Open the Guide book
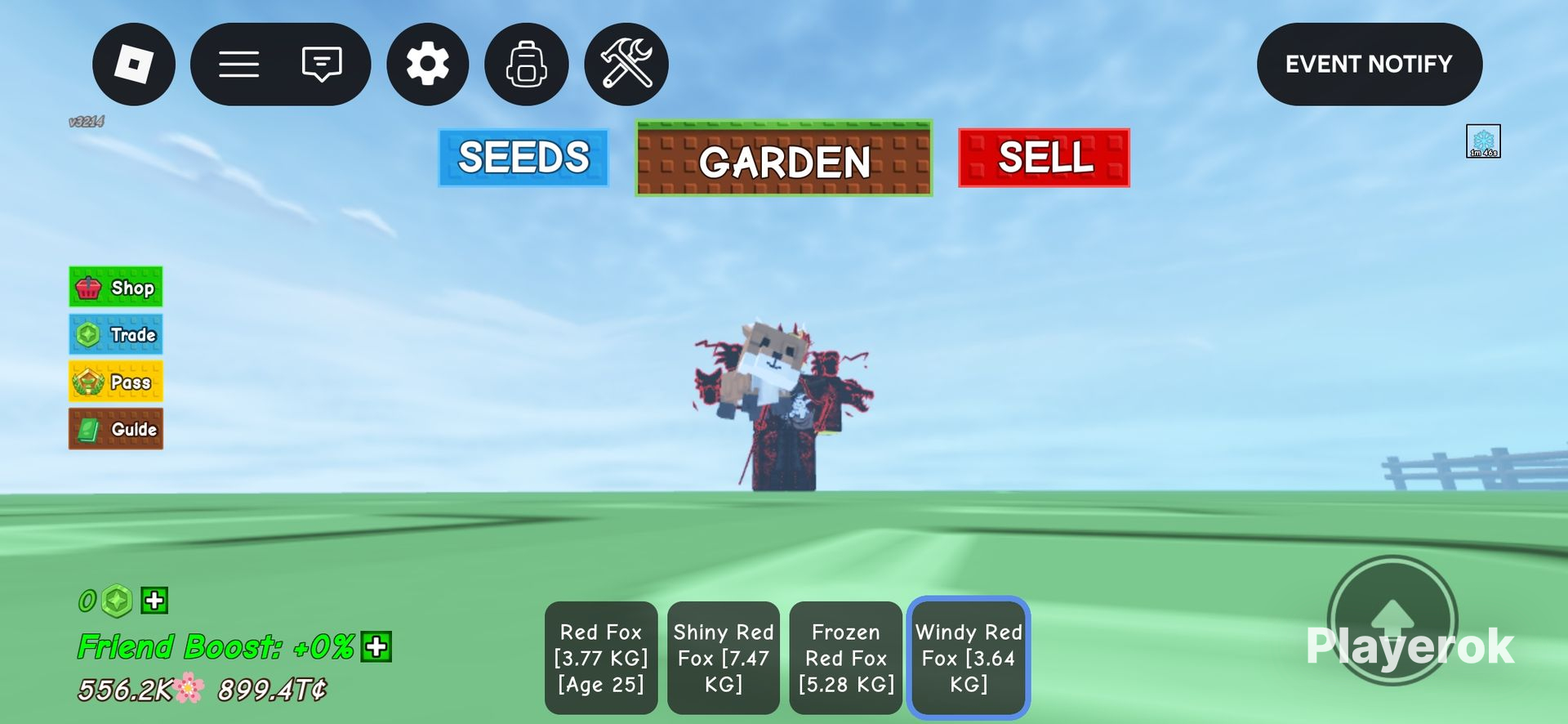1568x724 pixels. tap(116, 429)
